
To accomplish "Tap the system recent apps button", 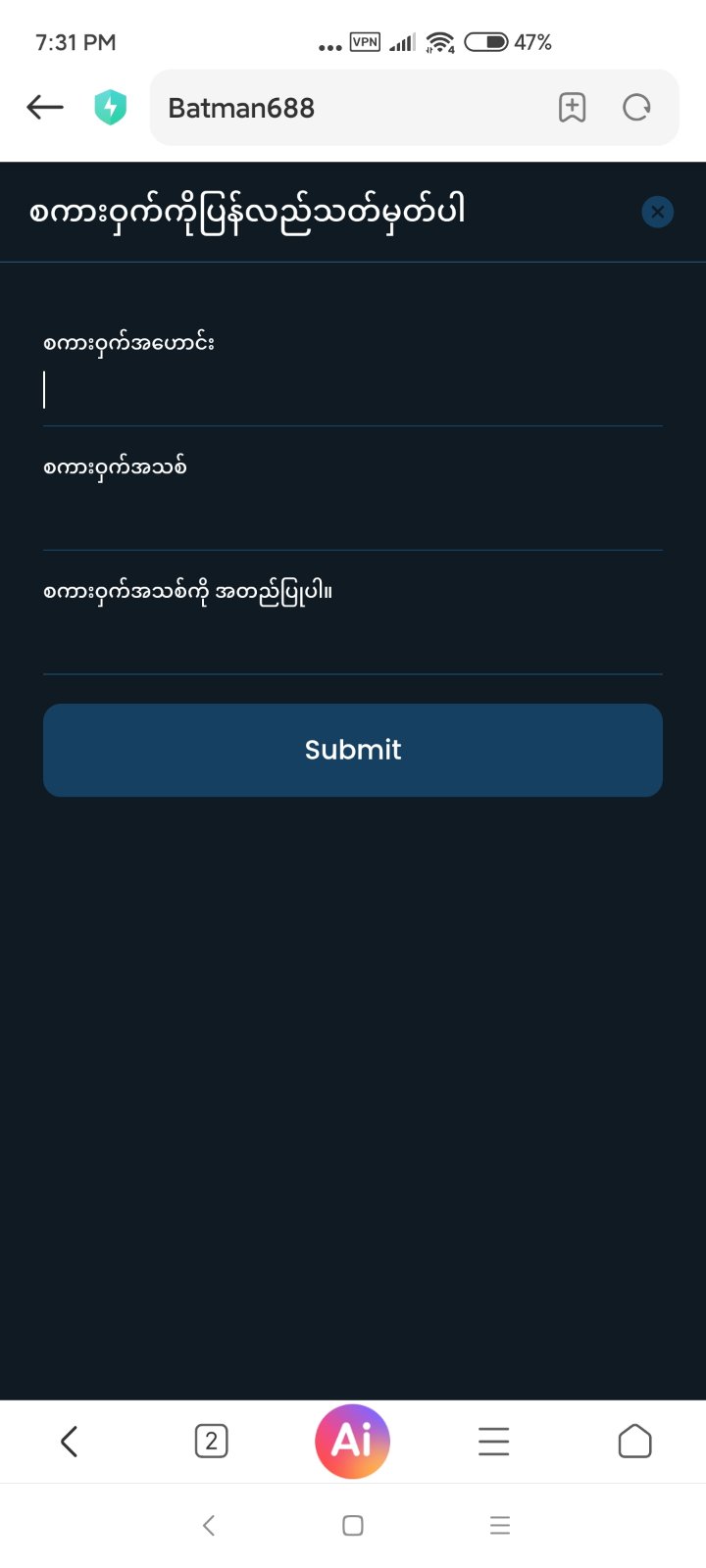I will (500, 1525).
